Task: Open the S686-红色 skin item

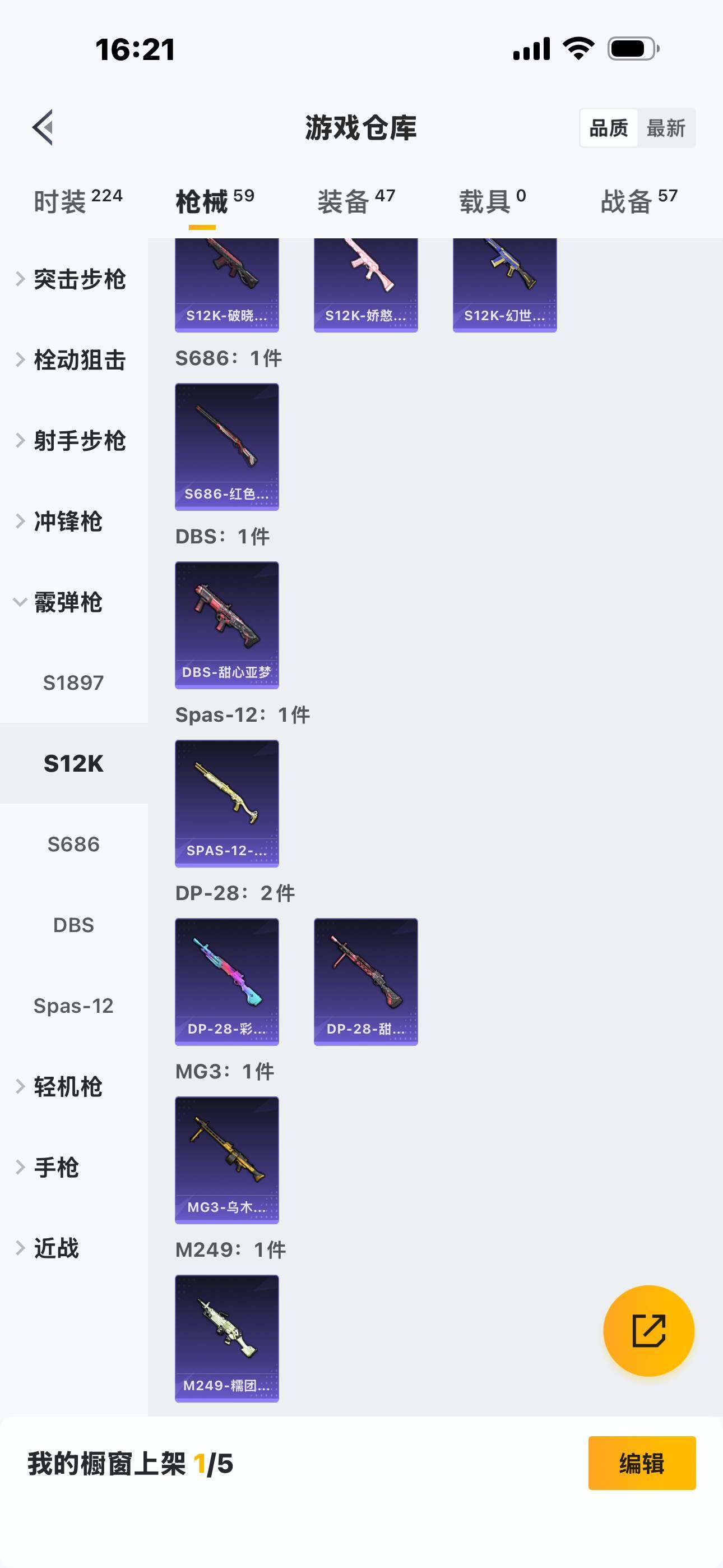Action: [227, 446]
